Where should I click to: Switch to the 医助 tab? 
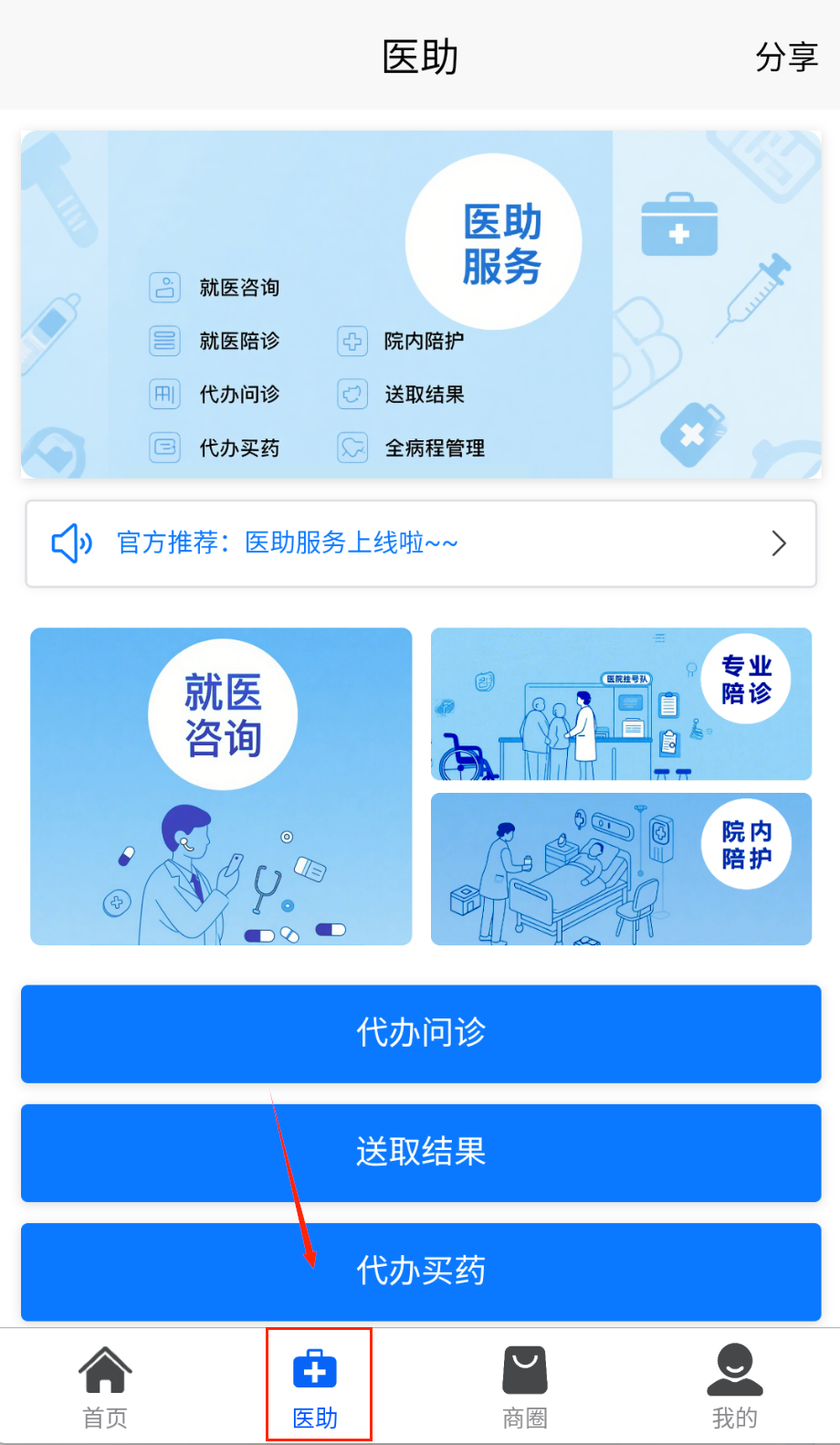[316, 1387]
